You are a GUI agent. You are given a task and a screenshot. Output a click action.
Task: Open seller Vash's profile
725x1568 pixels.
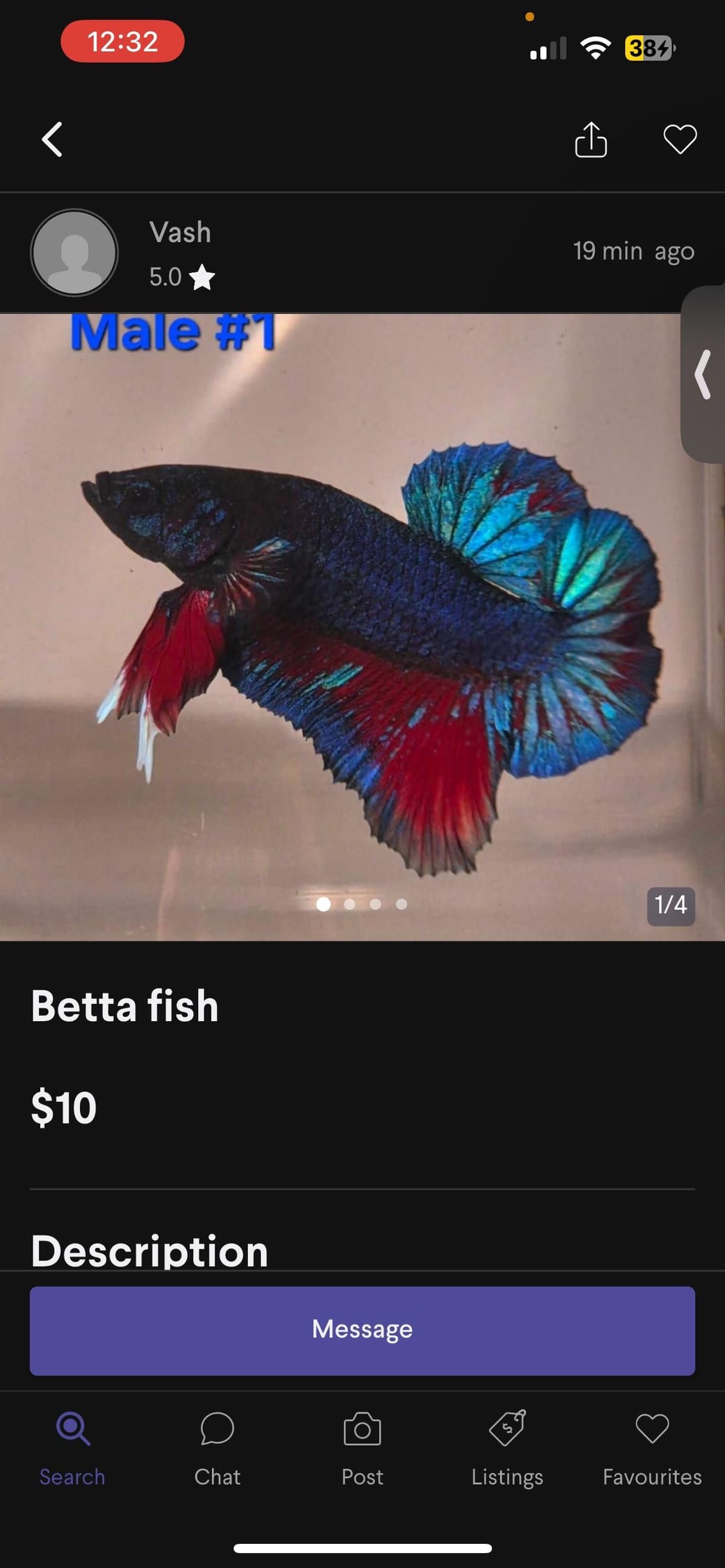pos(75,252)
